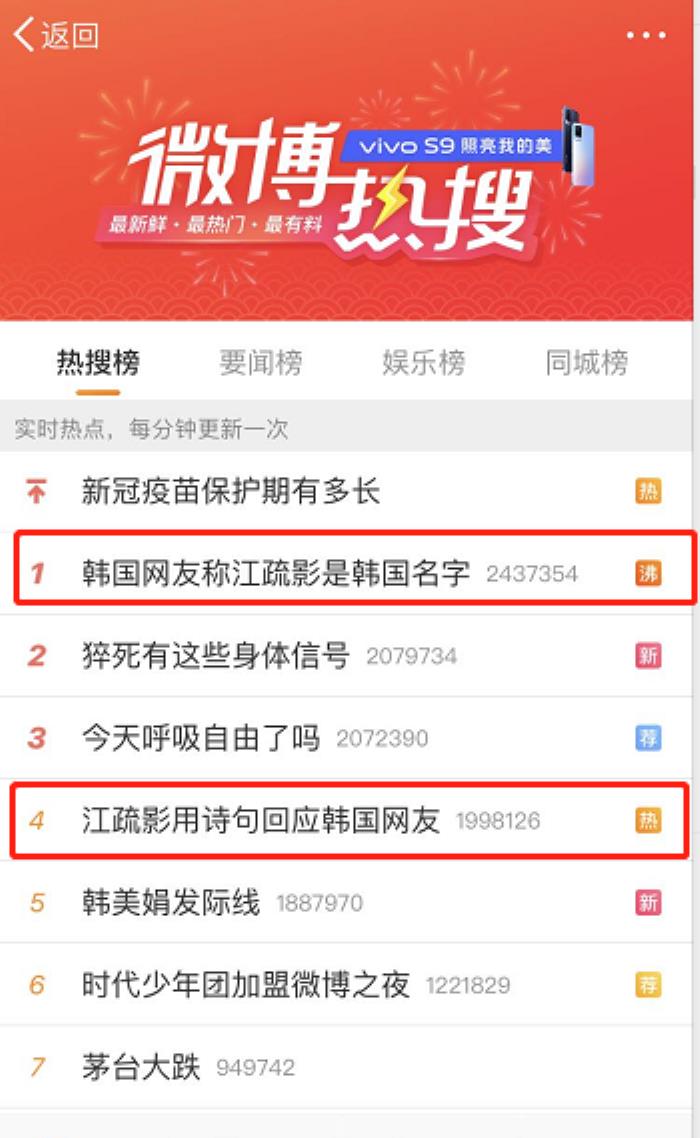Viewport: 700px width, 1138px height.
Task: Go back using 返回 arrow
Action: click(55, 35)
